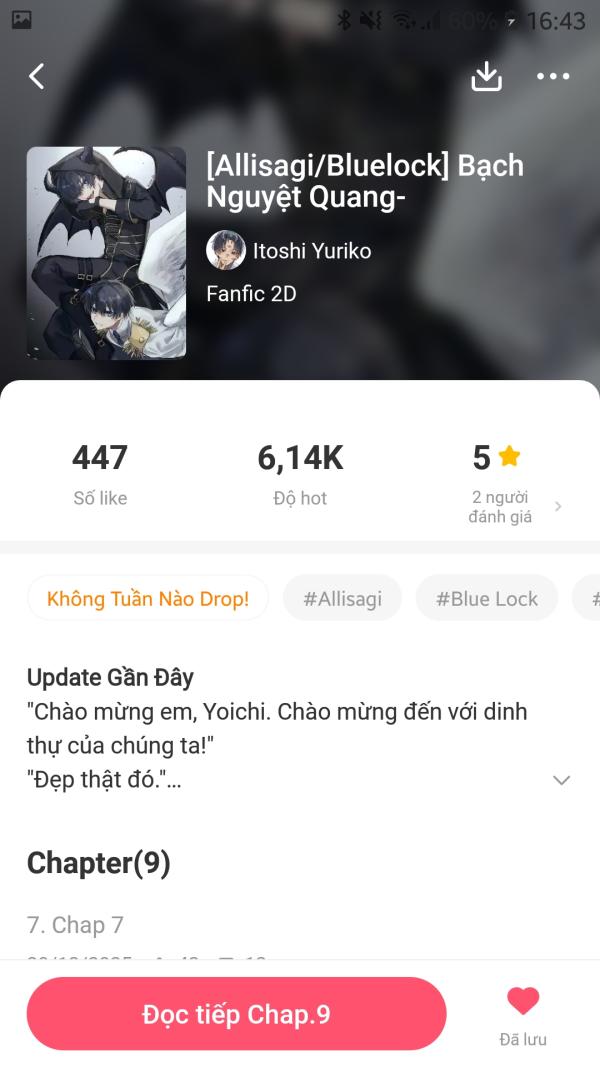
Task: View the story cover image
Action: [x=106, y=252]
